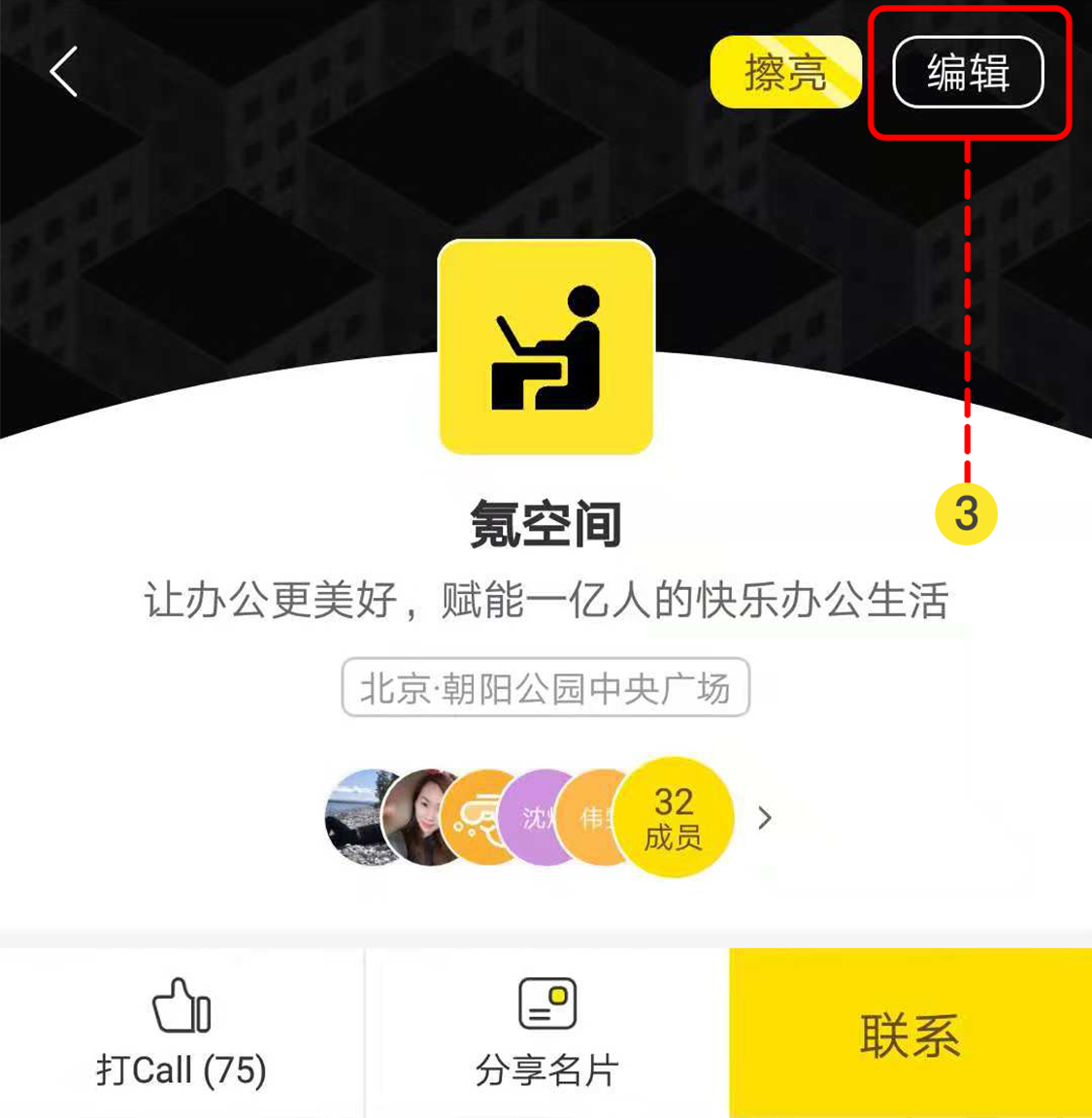Screen dimensions: 1092x1118
Task: Tap the yellow 联系 contact button
Action: coord(910,1034)
